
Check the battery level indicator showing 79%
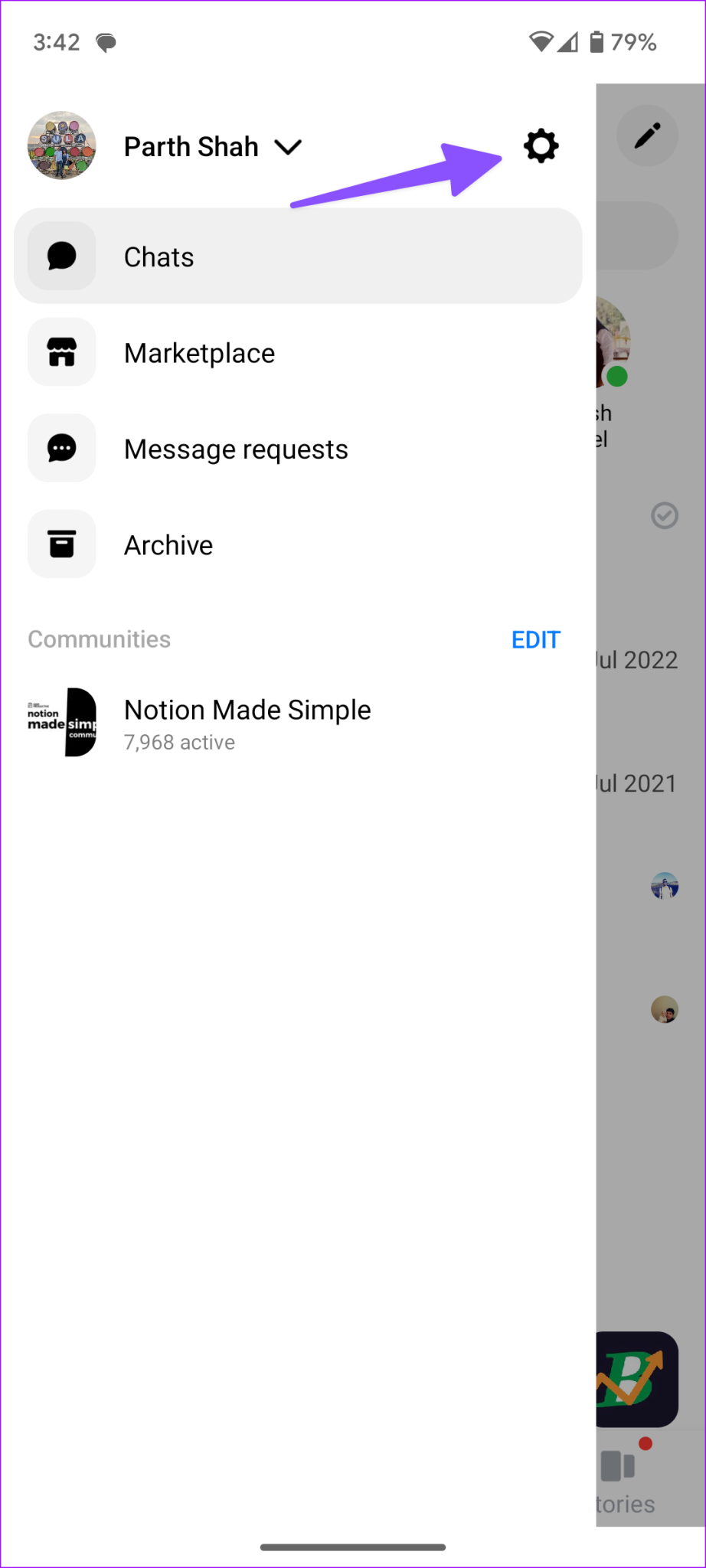[x=628, y=42]
